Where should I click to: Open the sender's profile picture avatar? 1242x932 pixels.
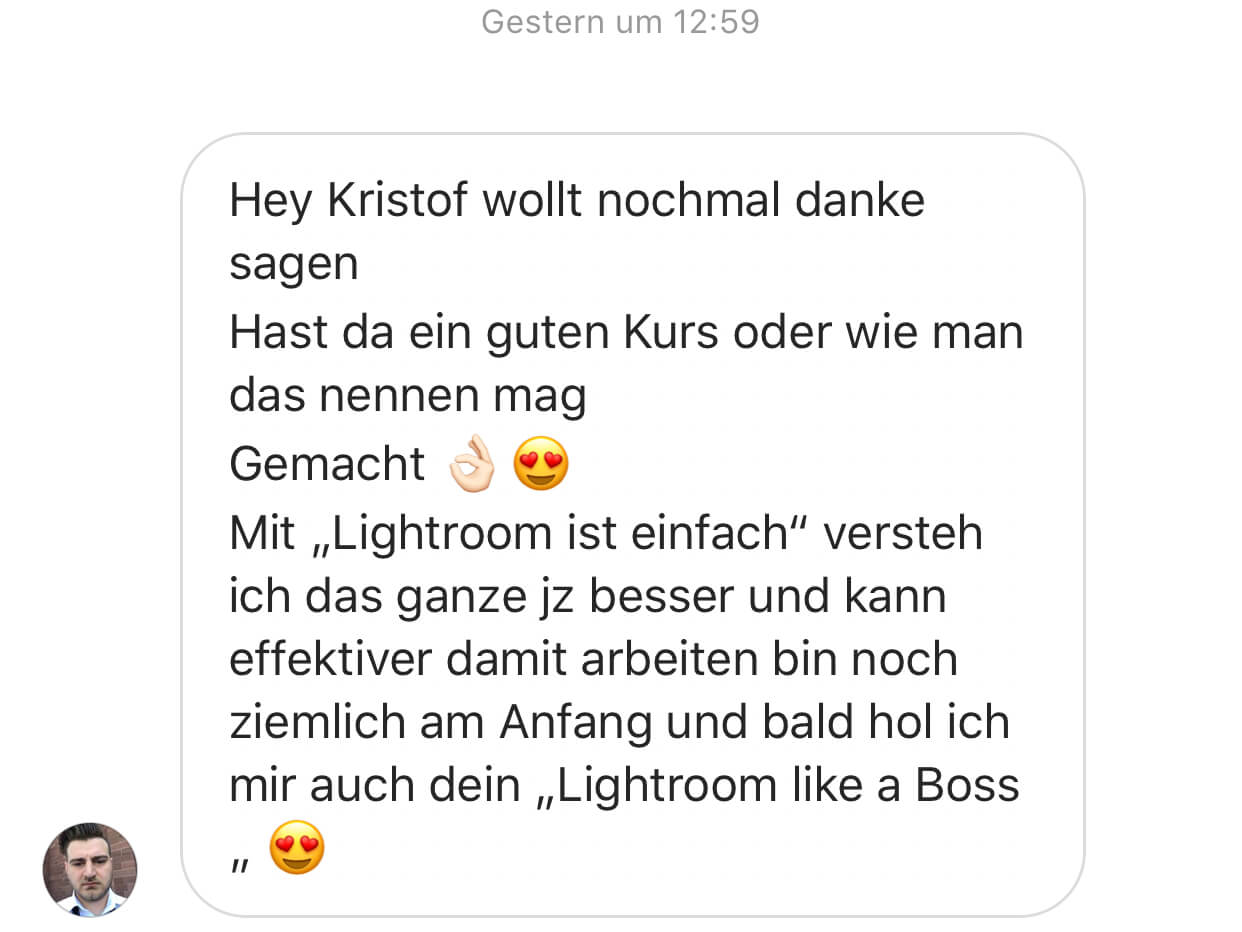tap(90, 869)
